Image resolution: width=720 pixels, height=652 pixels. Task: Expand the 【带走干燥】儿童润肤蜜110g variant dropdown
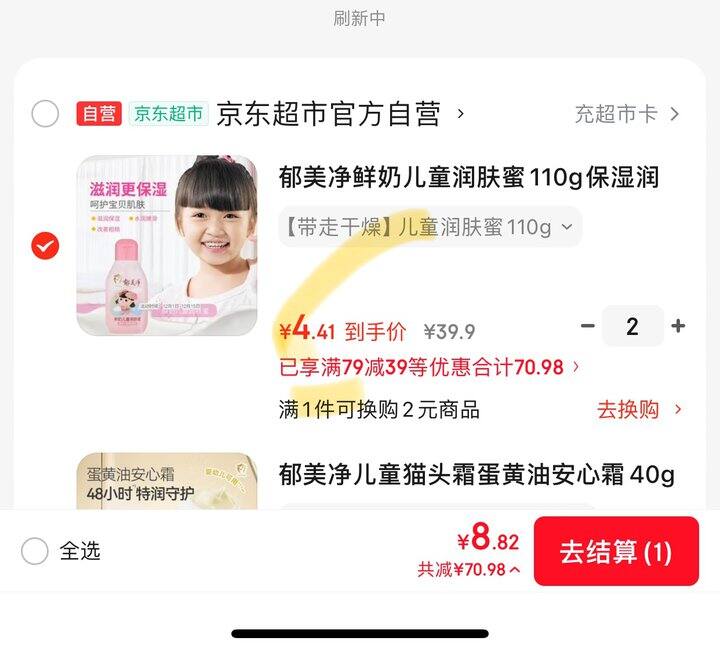[x=430, y=227]
